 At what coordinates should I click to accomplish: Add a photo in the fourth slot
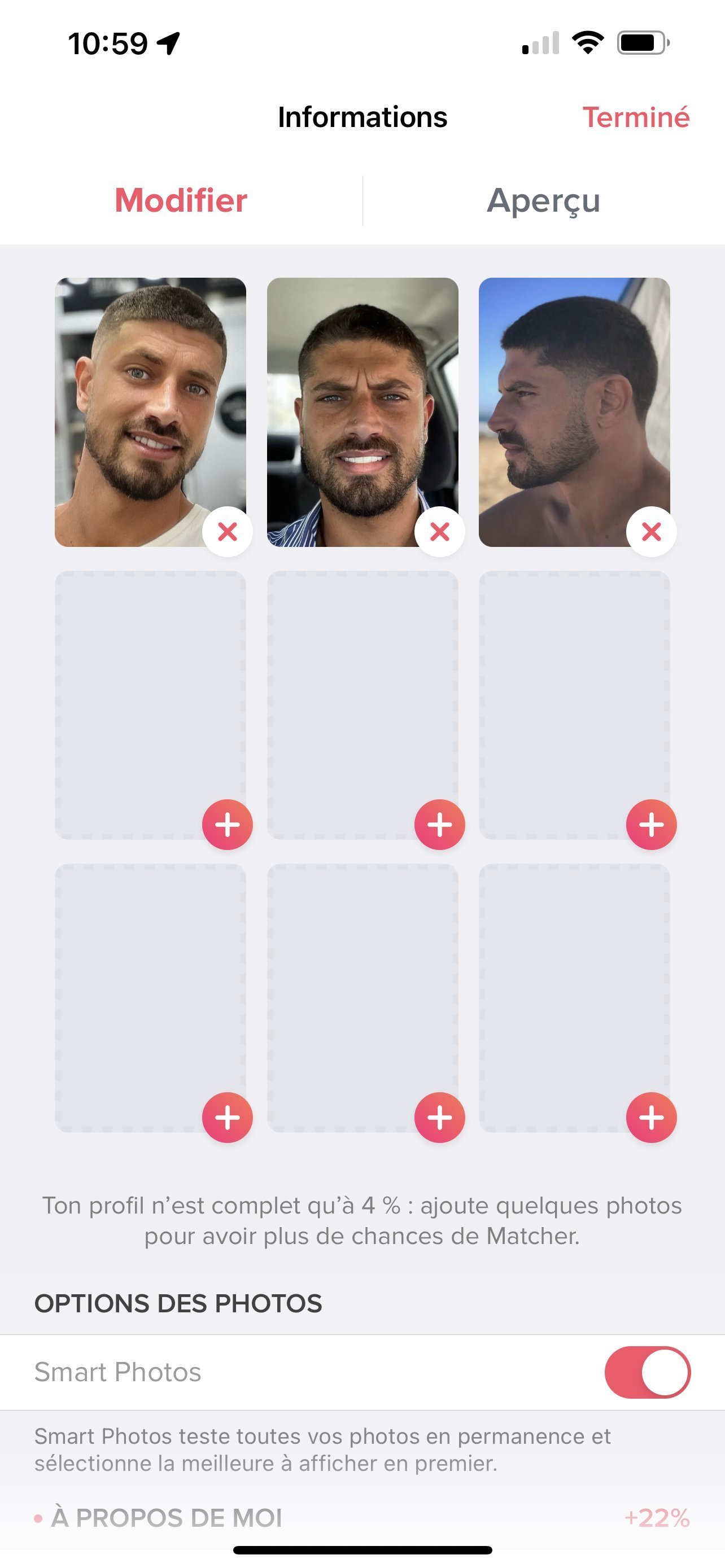click(x=228, y=825)
